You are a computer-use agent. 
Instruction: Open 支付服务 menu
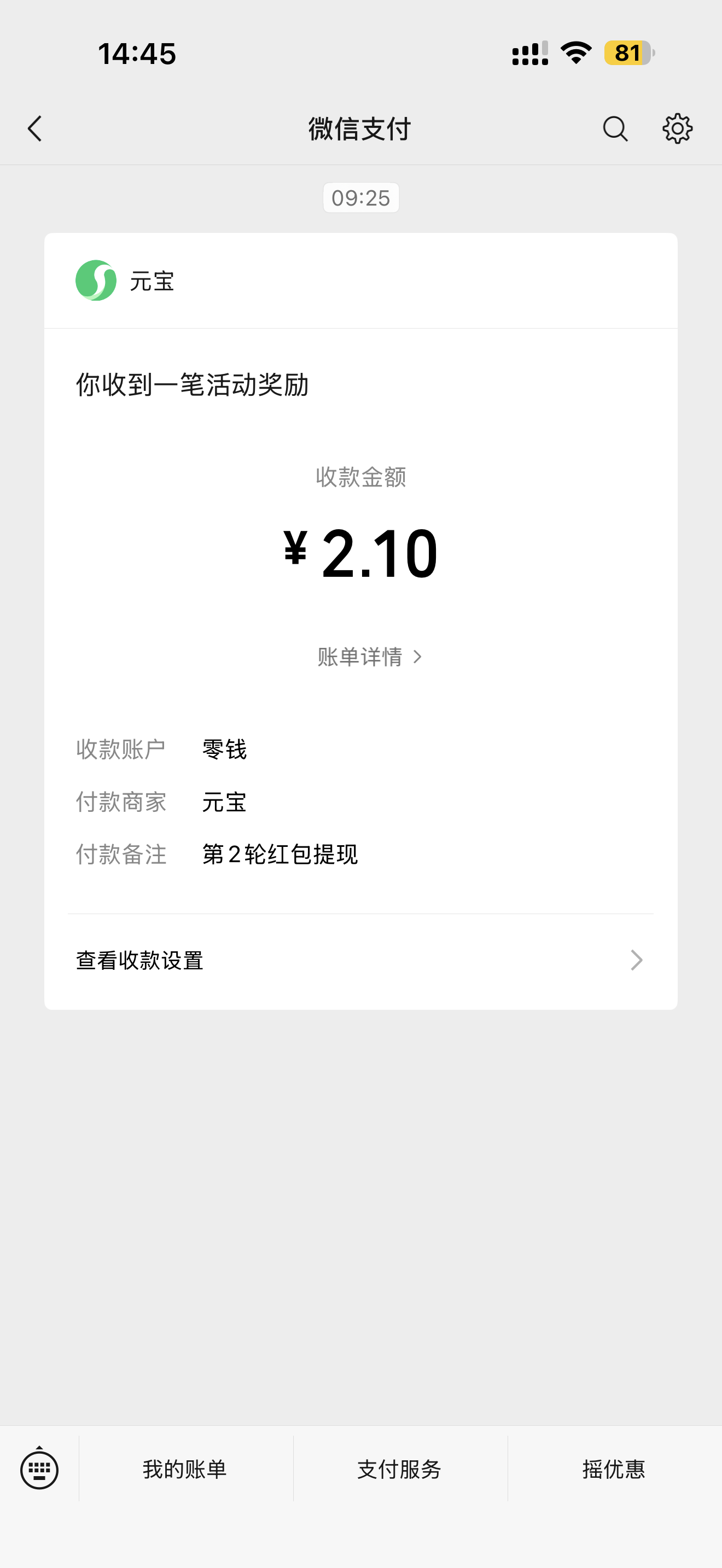click(x=399, y=1470)
